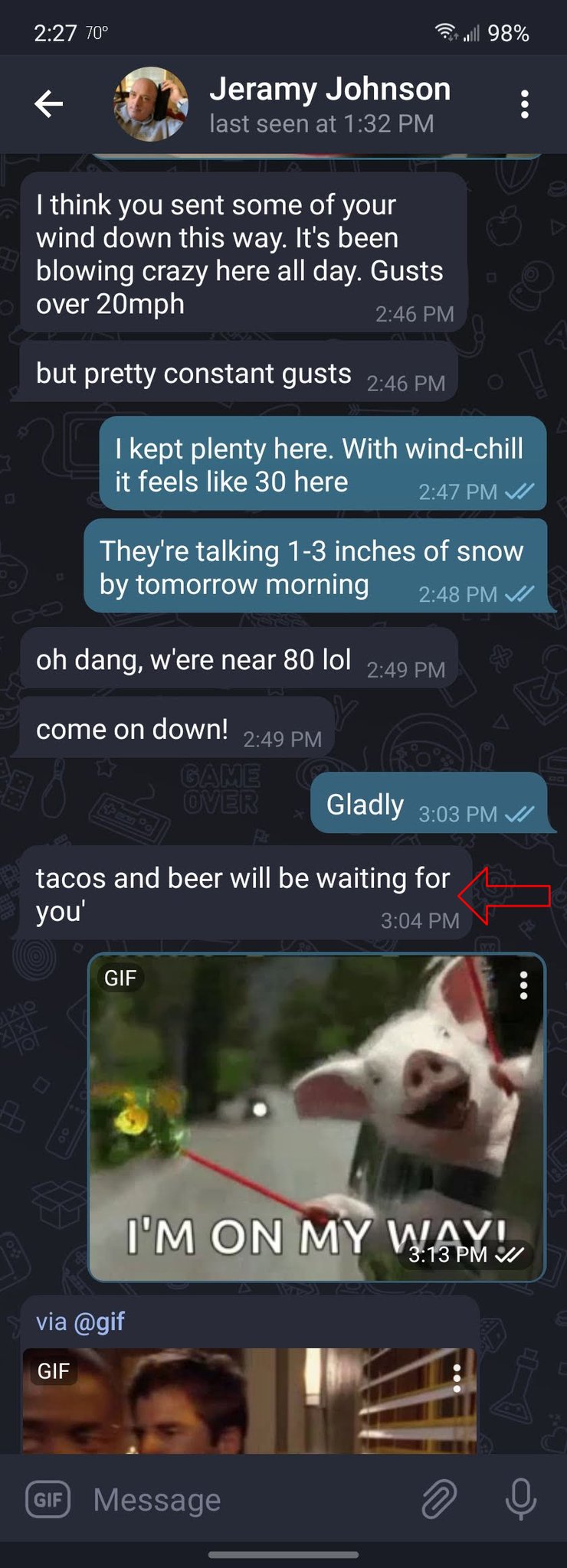The width and height of the screenshot is (567, 1568).
Task: Open Jeramy Johnson's profile picture
Action: (x=150, y=104)
